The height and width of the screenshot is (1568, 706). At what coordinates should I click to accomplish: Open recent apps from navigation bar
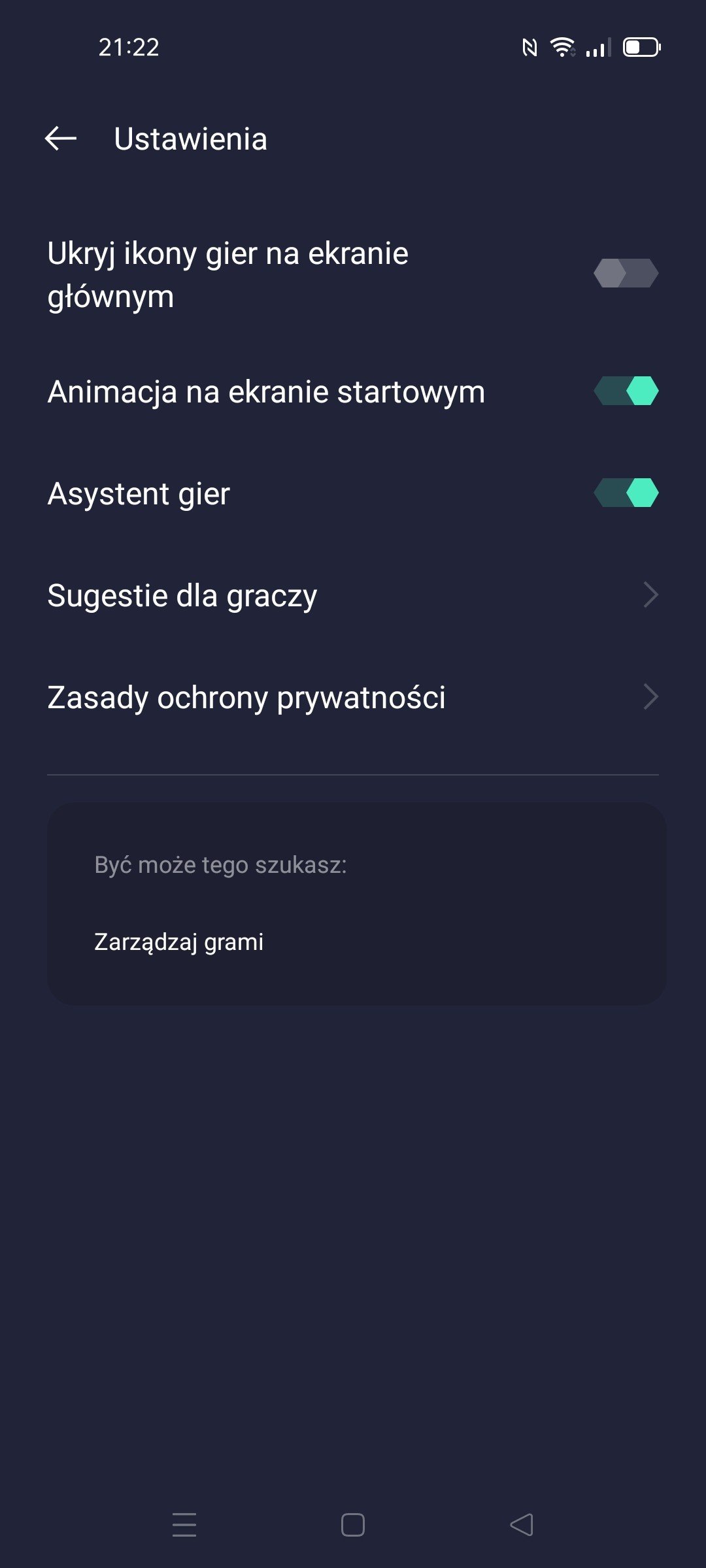(184, 1525)
